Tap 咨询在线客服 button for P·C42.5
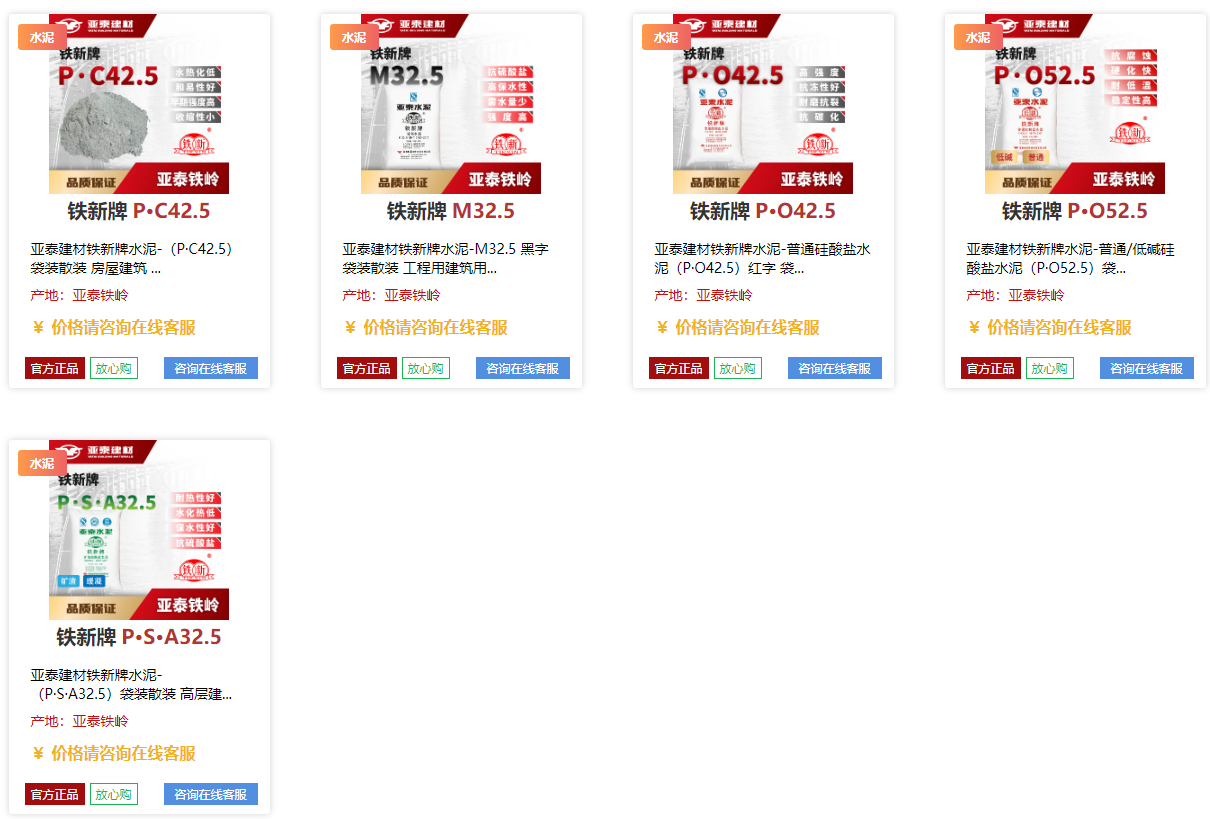The height and width of the screenshot is (819, 1210). tap(211, 368)
